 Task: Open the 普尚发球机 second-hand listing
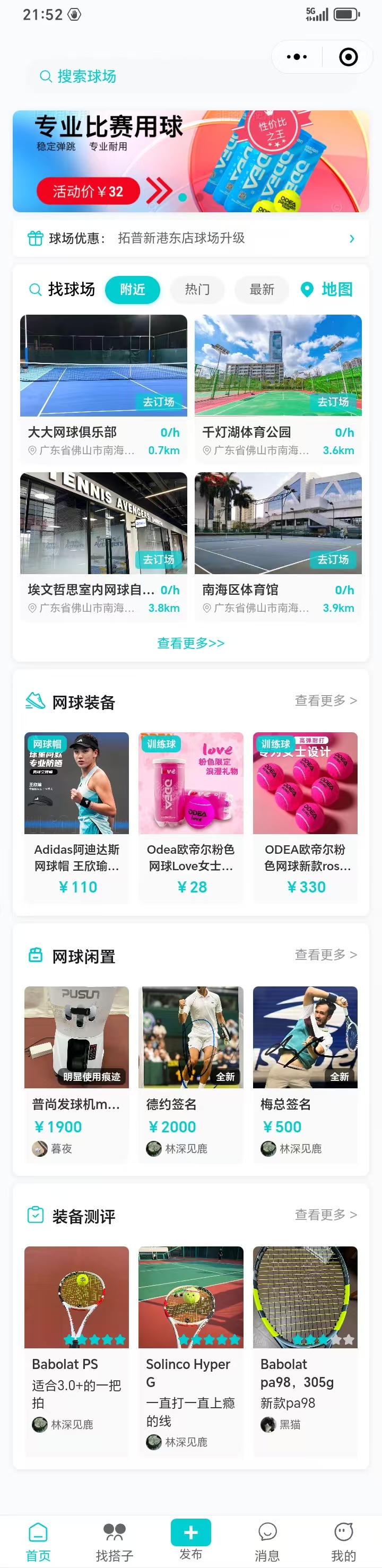click(76, 1071)
